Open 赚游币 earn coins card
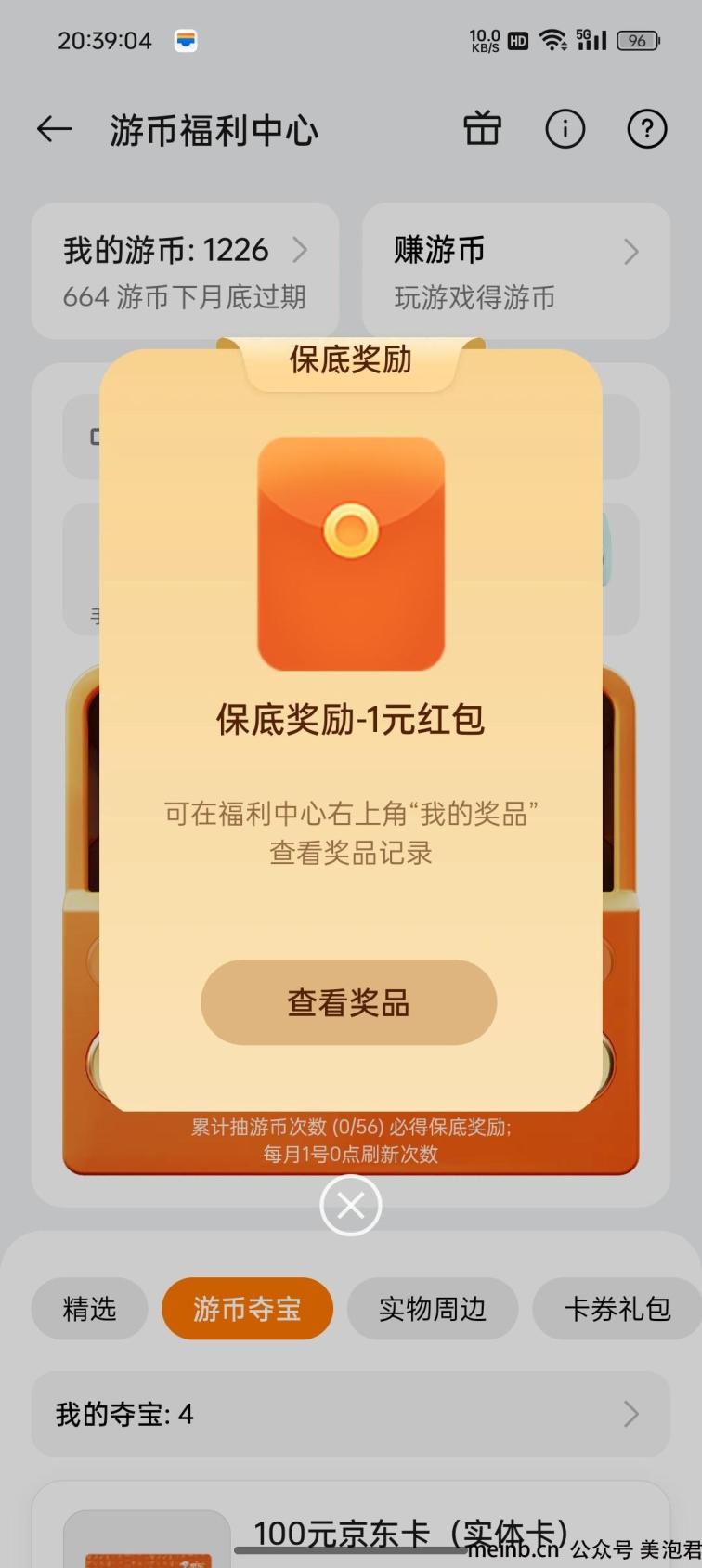Image resolution: width=702 pixels, height=1568 pixels. pos(516,271)
